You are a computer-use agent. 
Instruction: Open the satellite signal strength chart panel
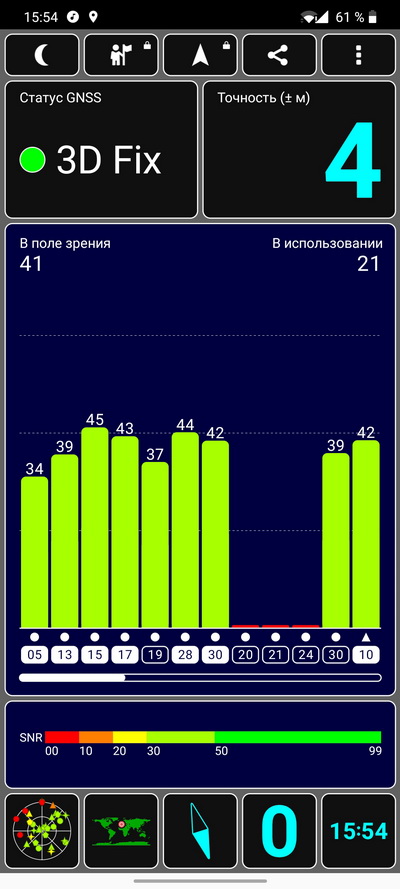(200, 459)
